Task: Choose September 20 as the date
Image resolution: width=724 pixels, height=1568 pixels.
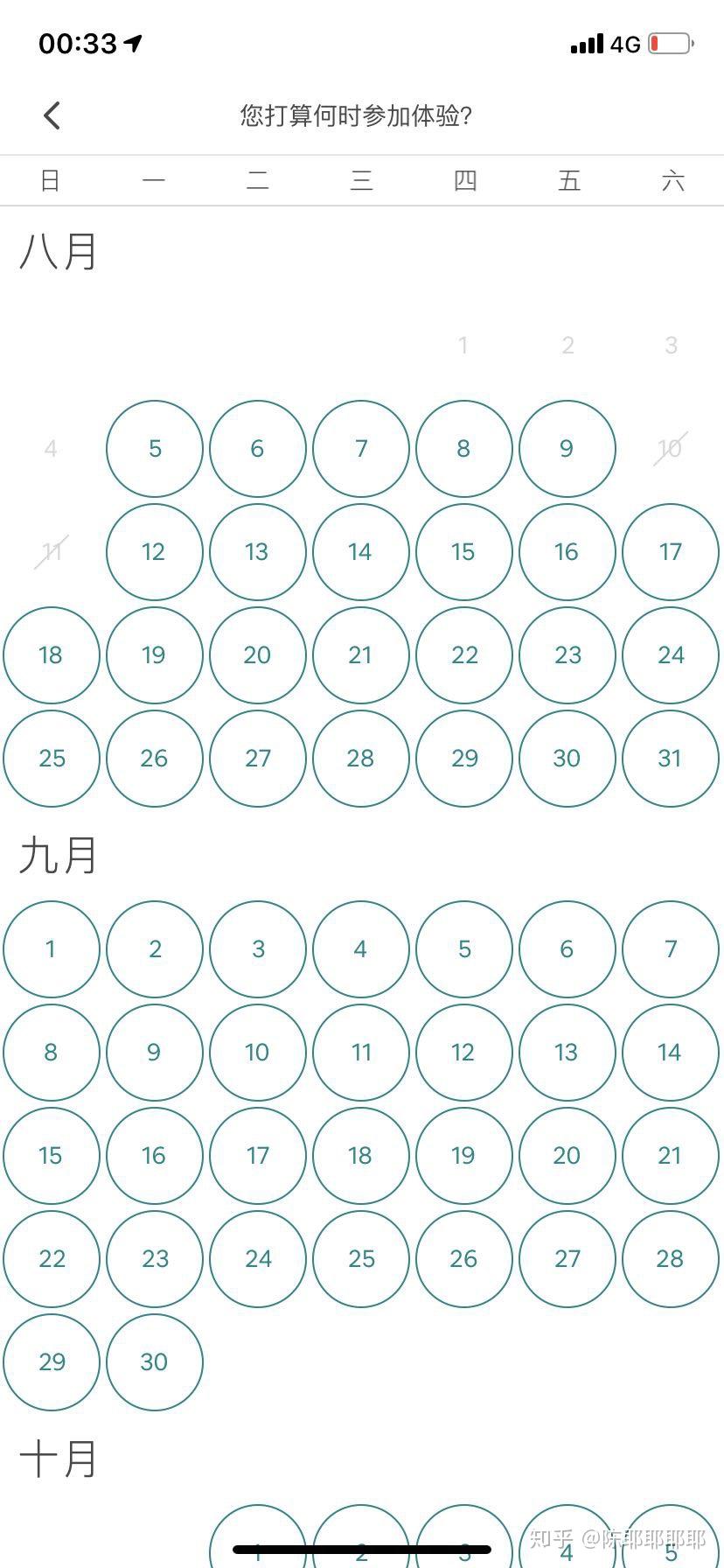Action: coord(567,1156)
